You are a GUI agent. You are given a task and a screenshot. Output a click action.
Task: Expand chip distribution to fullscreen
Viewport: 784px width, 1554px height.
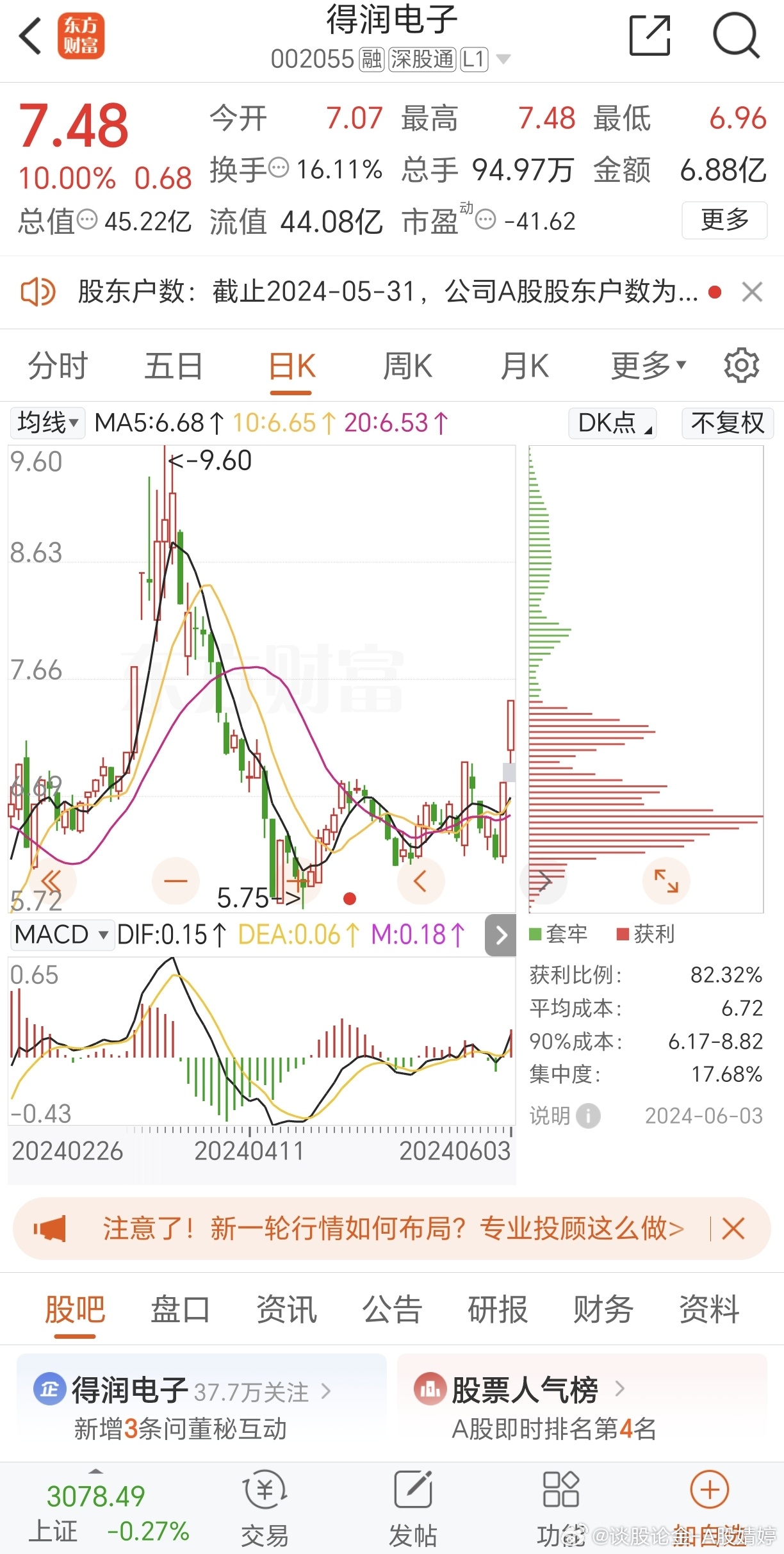click(x=666, y=881)
